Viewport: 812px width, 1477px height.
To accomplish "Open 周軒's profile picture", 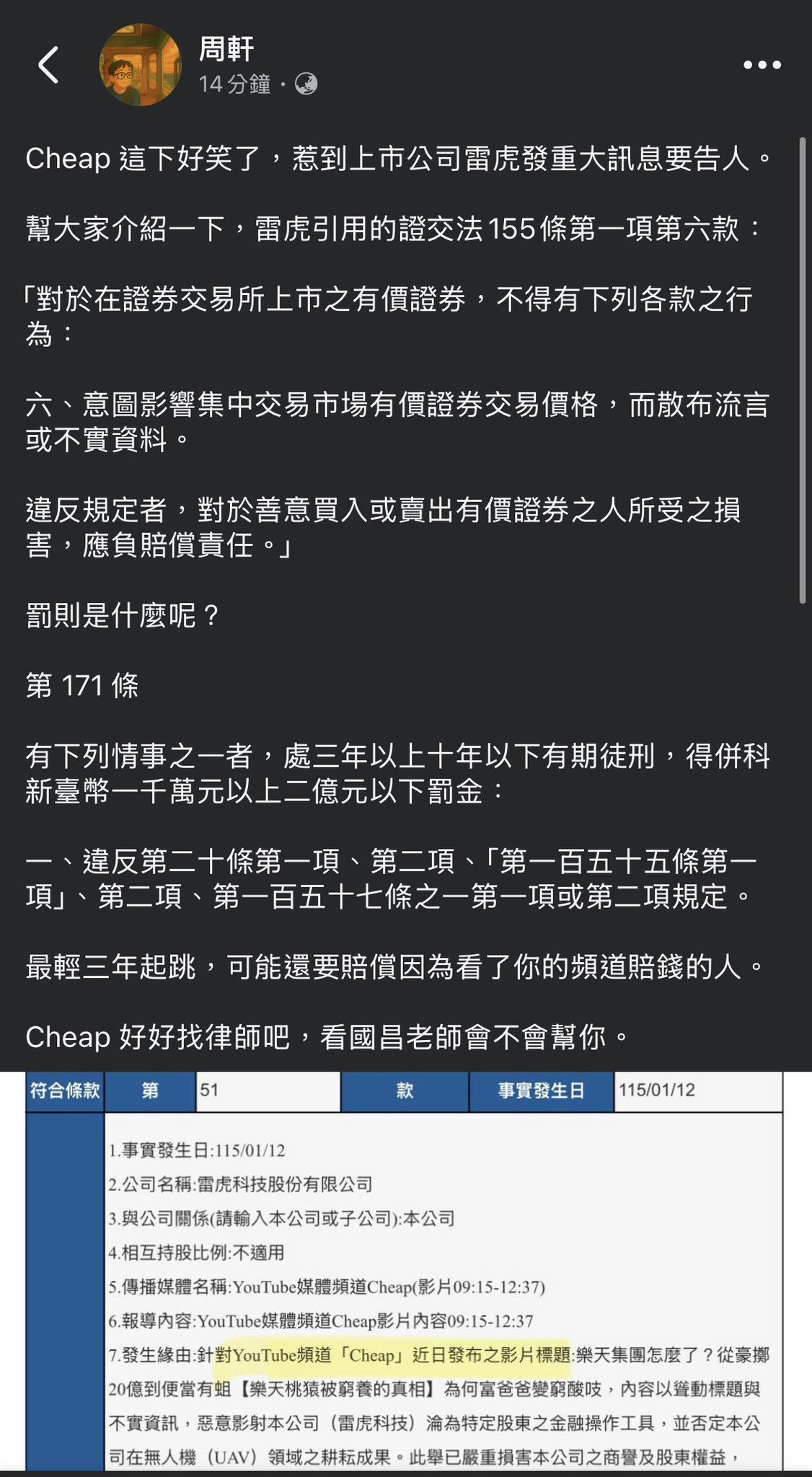I will point(140,65).
